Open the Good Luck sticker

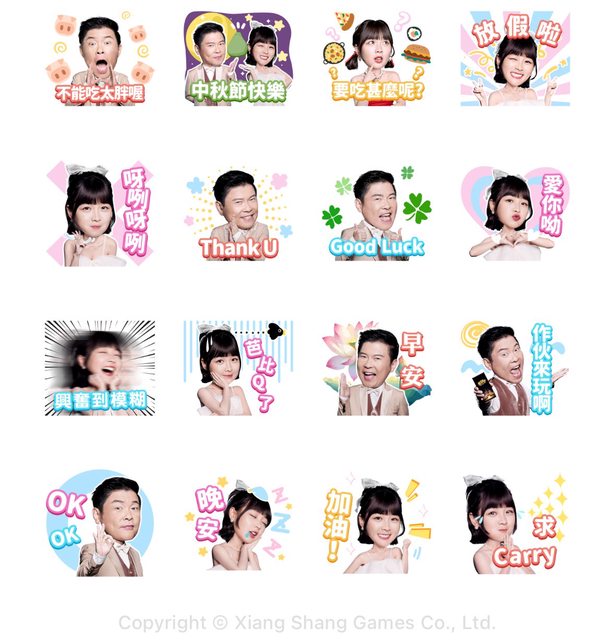click(376, 214)
